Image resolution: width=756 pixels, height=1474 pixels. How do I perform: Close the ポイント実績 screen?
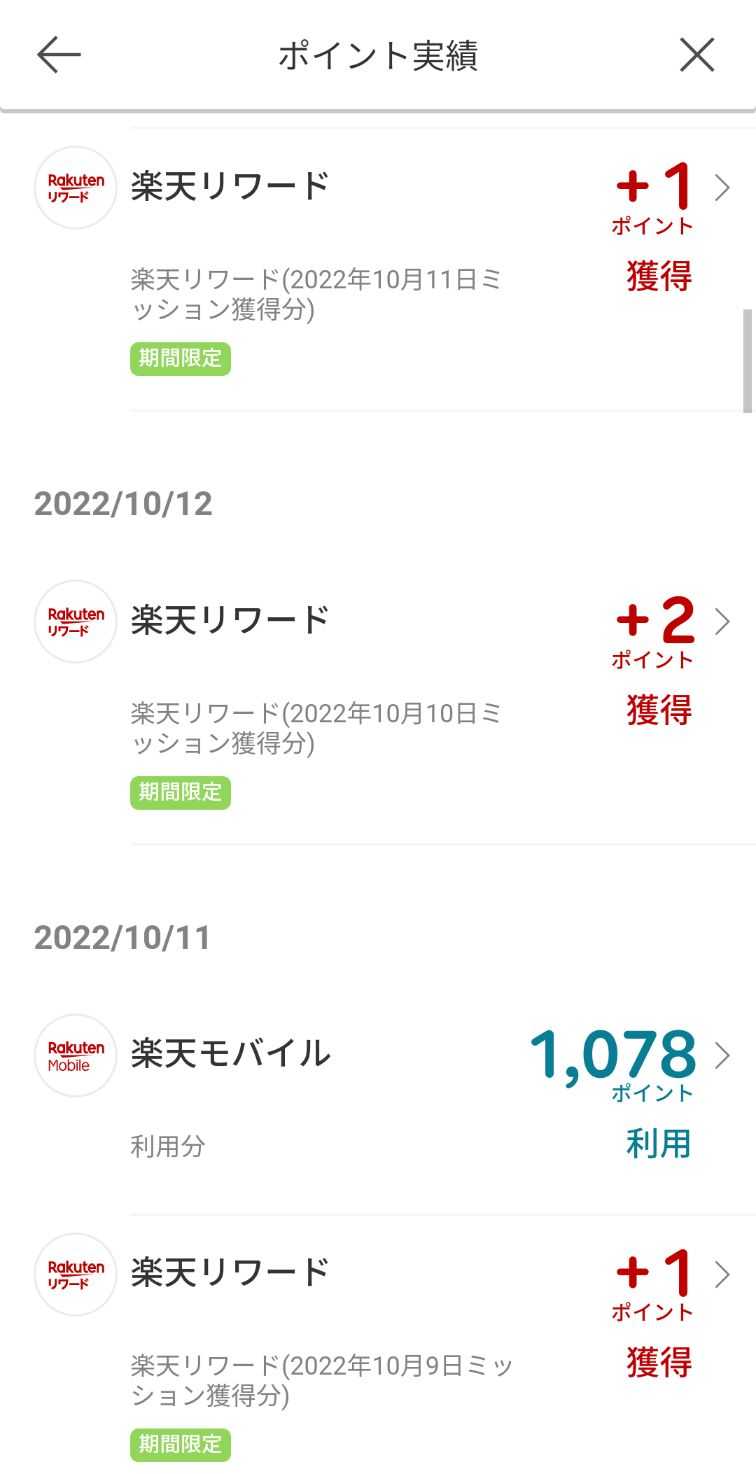(697, 56)
